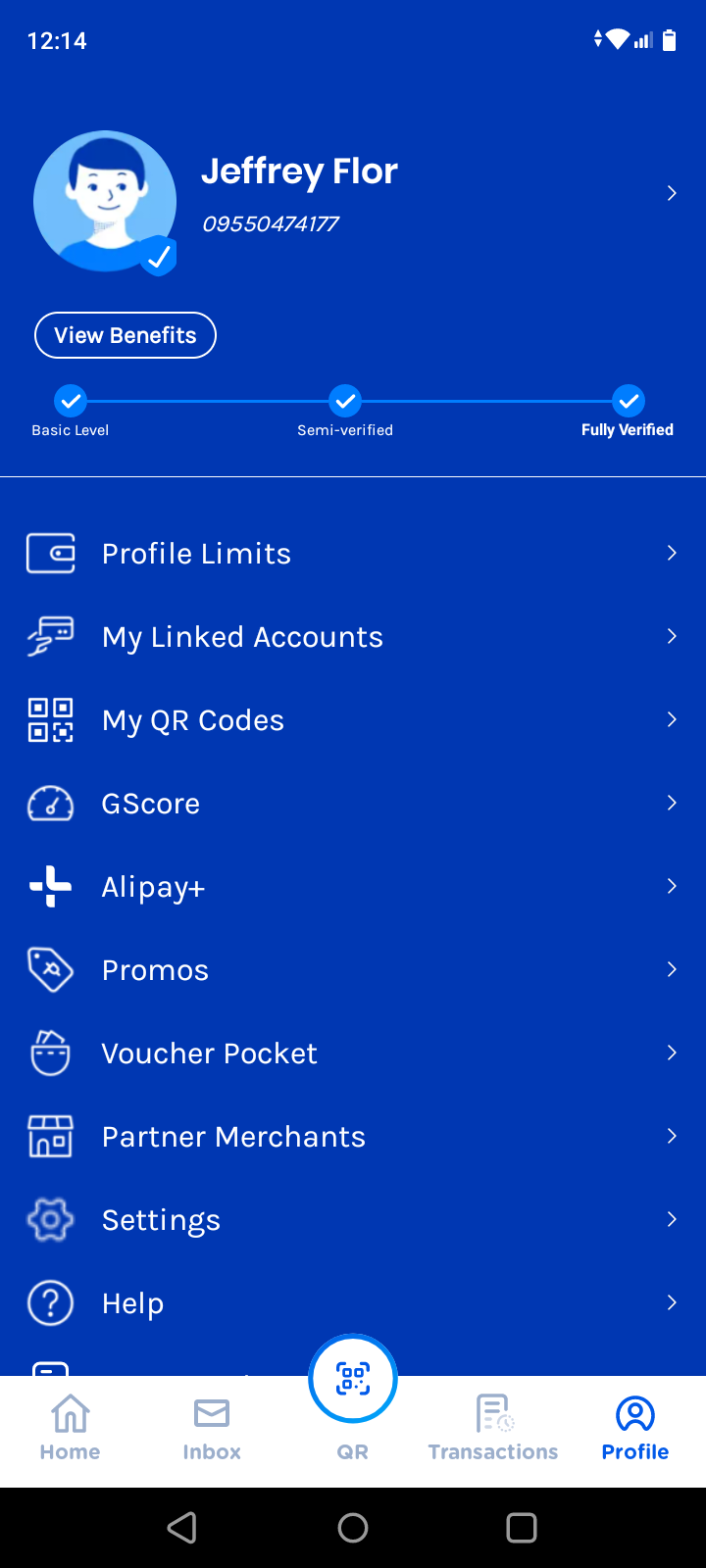Viewport: 706px width, 1568px height.
Task: Tap the system back button
Action: click(x=182, y=1528)
